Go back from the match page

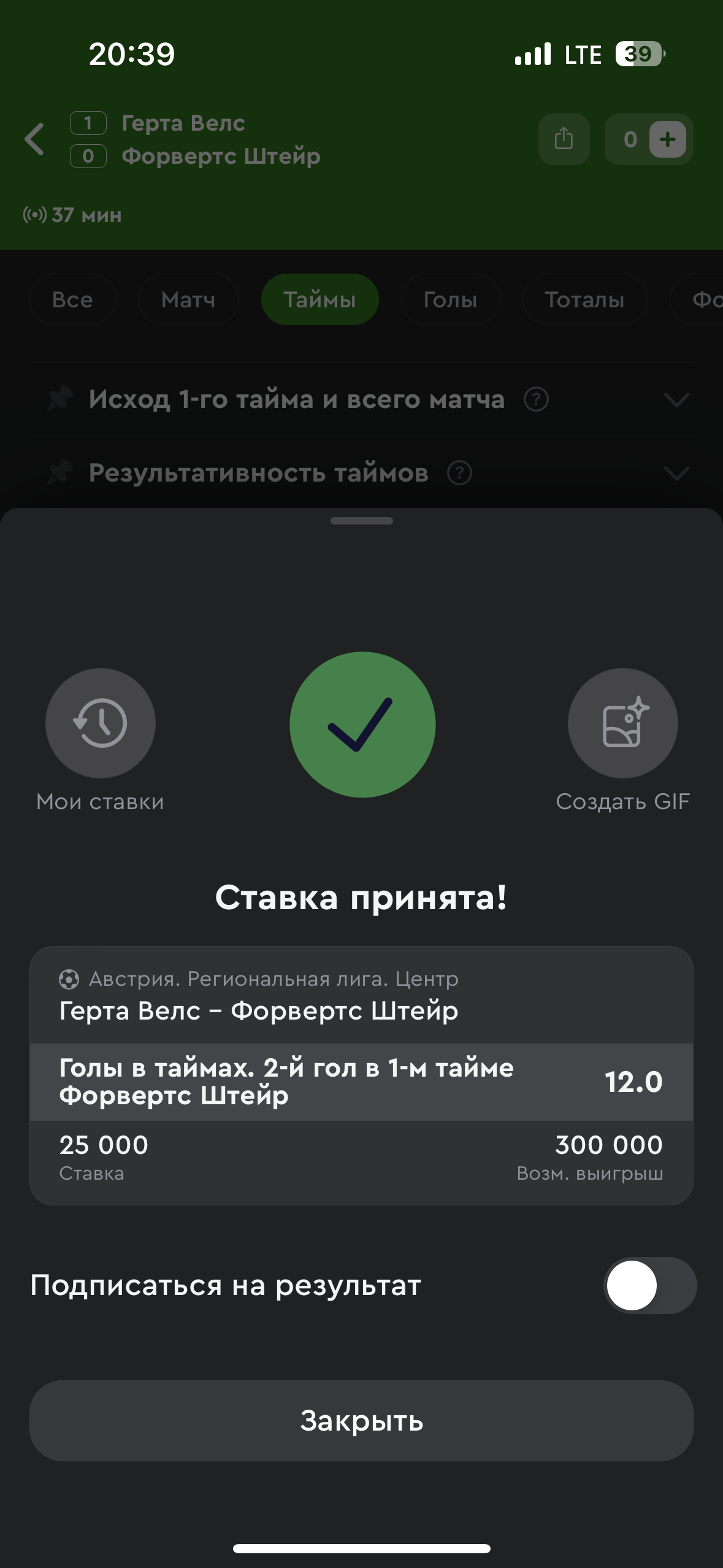(x=35, y=139)
